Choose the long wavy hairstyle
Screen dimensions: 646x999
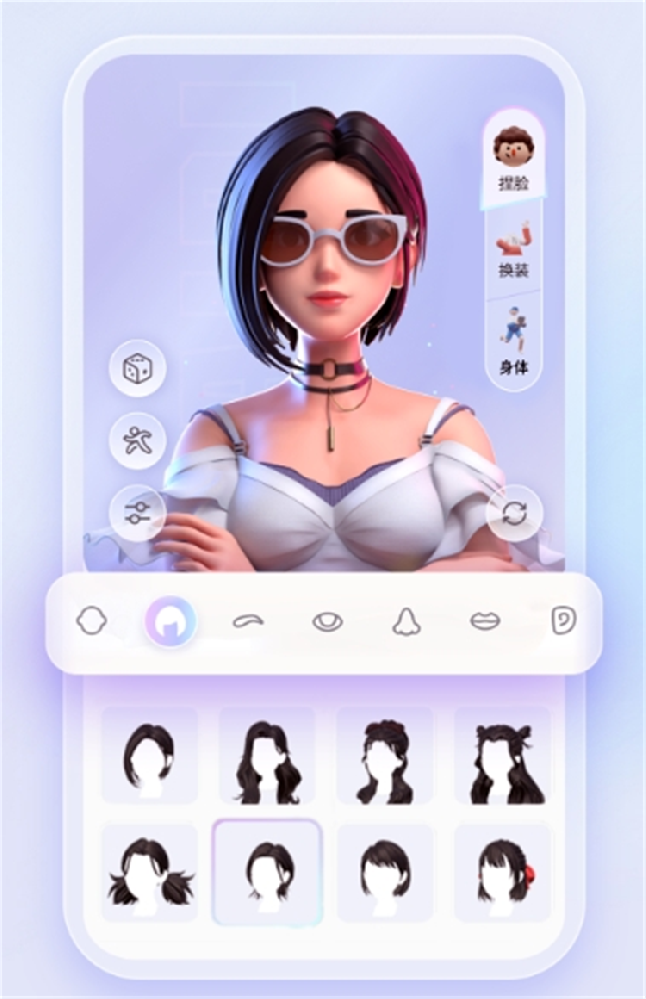[266, 756]
